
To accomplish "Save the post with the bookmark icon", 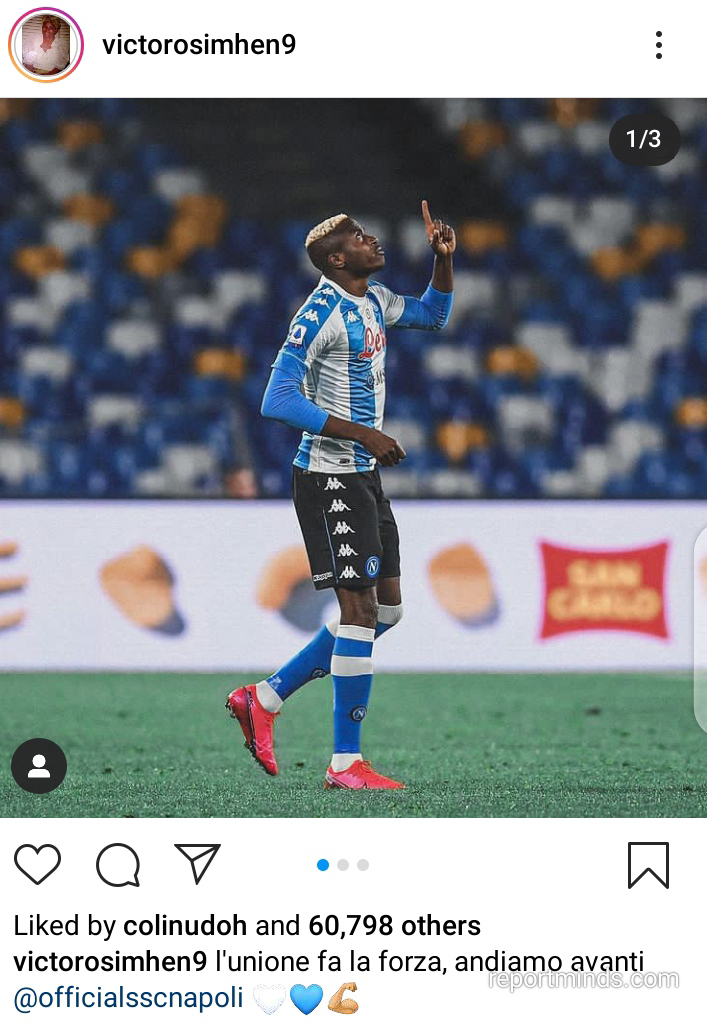I will tap(648, 865).
